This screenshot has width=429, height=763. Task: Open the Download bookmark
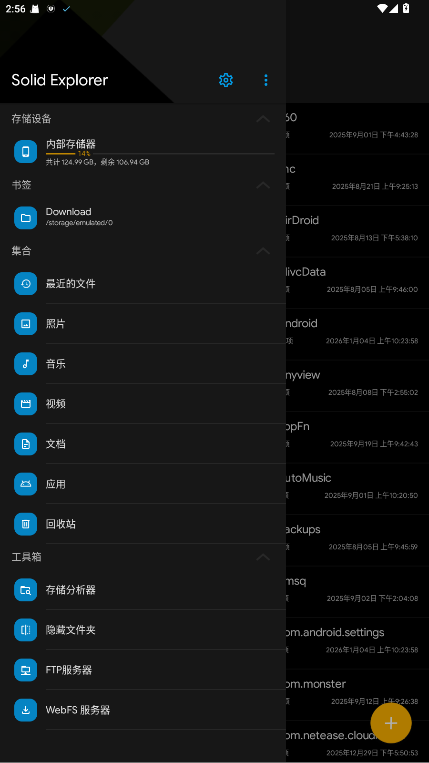[143, 217]
